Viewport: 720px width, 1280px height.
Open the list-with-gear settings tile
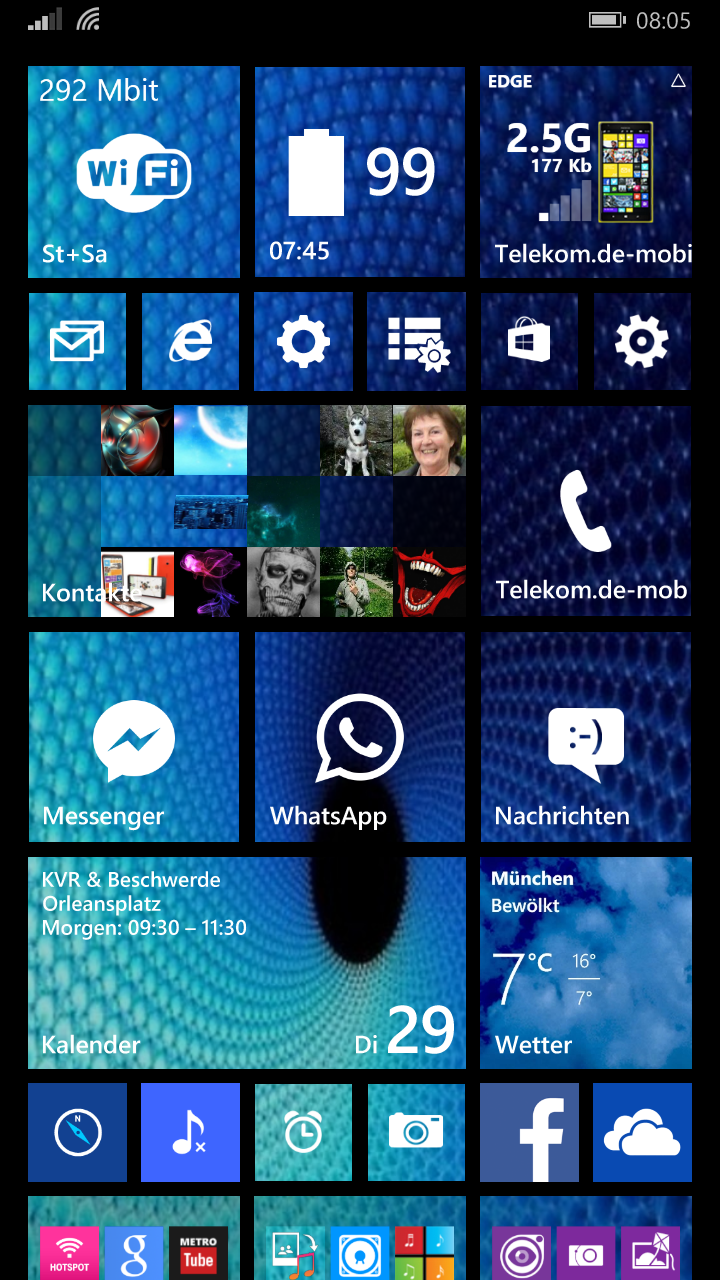tap(416, 341)
